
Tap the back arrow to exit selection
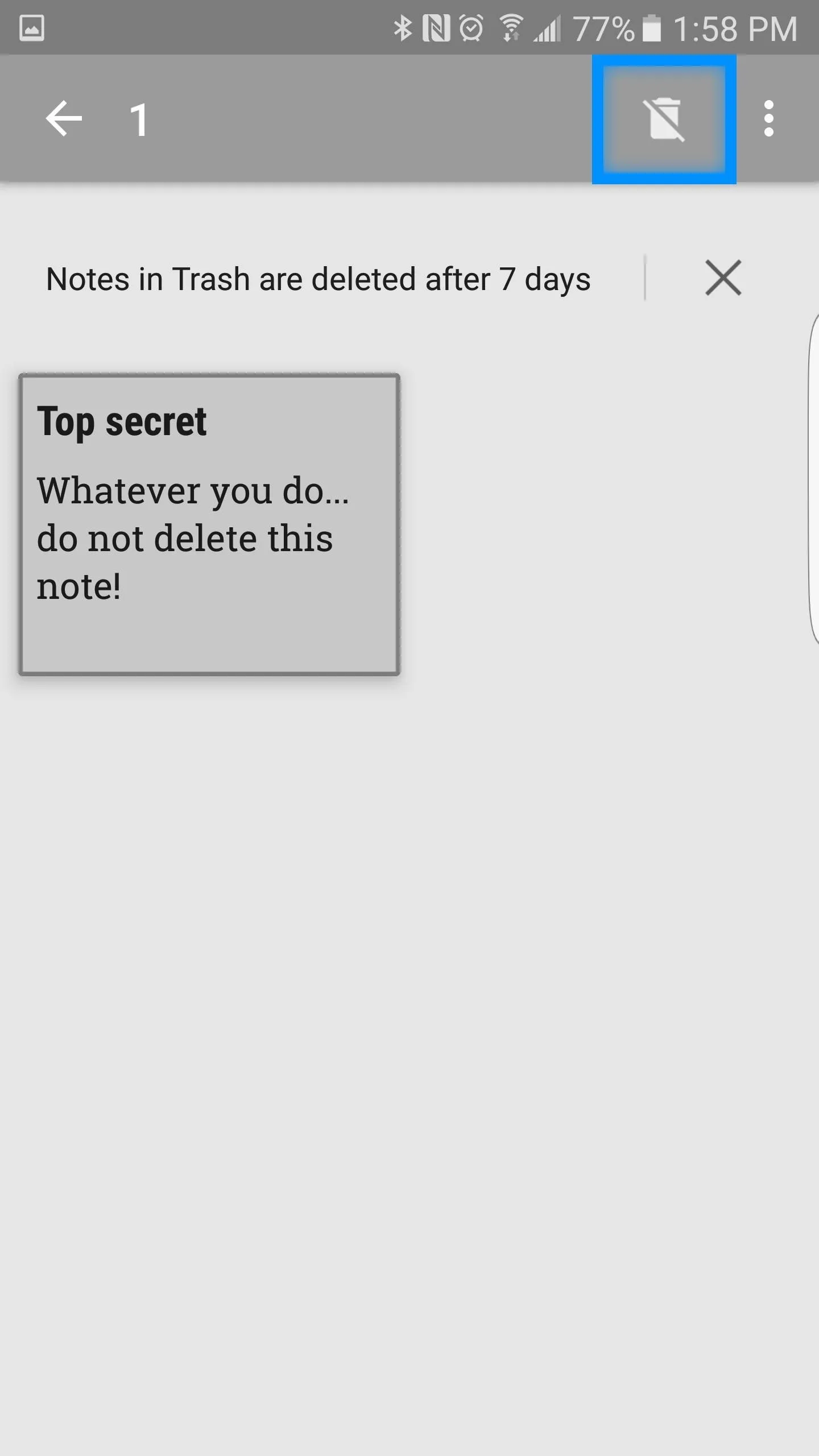coord(64,119)
